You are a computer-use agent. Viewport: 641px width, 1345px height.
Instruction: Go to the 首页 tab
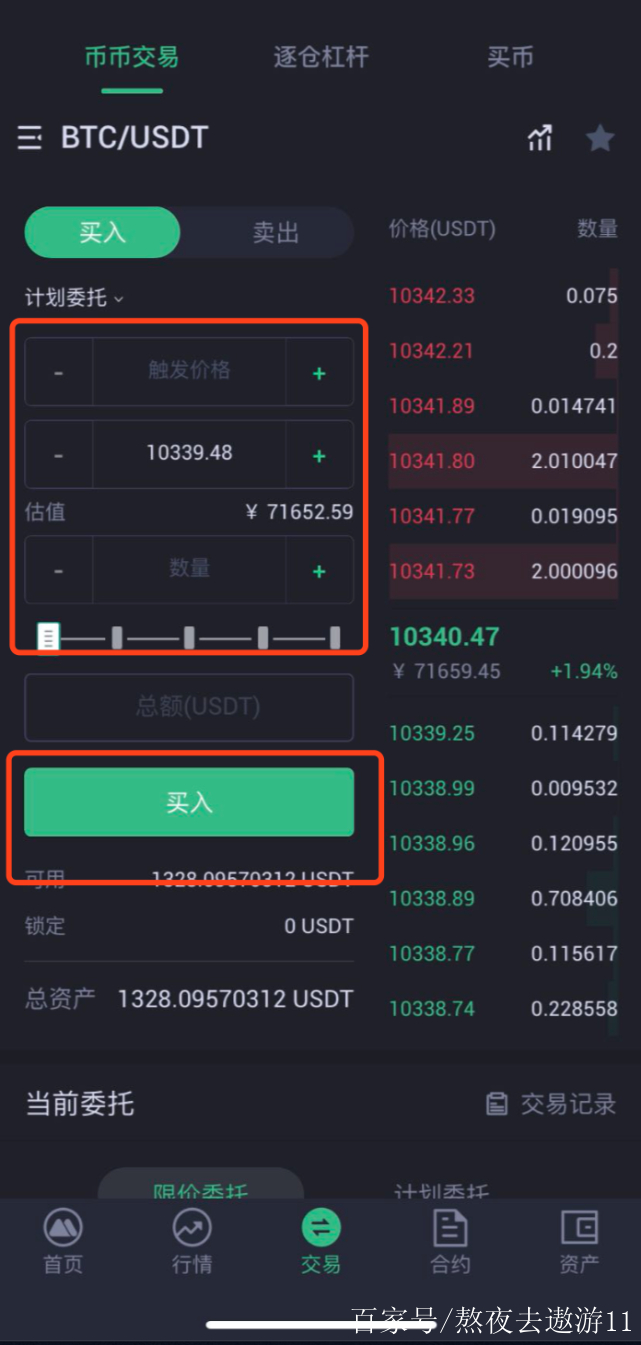[63, 1240]
